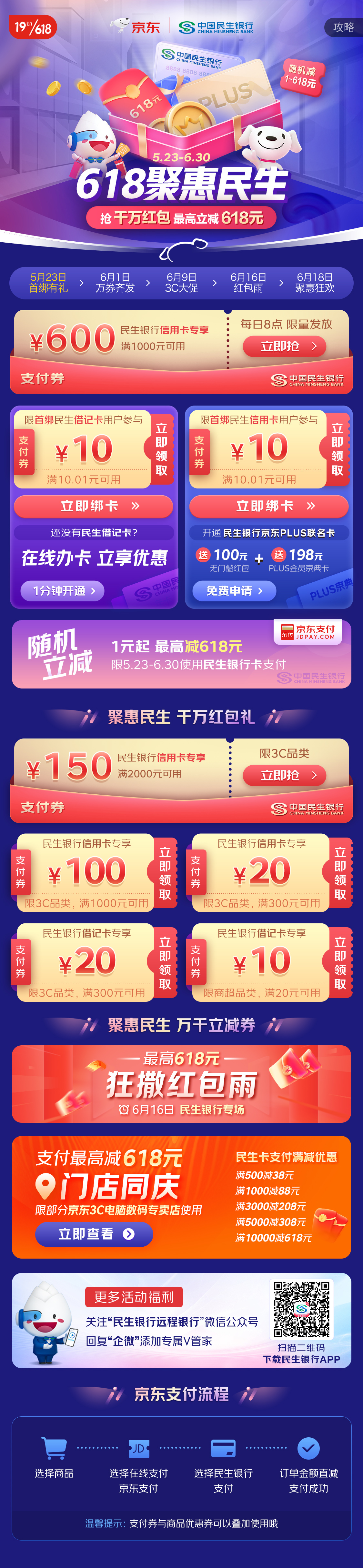Claim the ¥100 信用卡 3C coupon
The height and width of the screenshot is (1568, 363).
coord(165,873)
